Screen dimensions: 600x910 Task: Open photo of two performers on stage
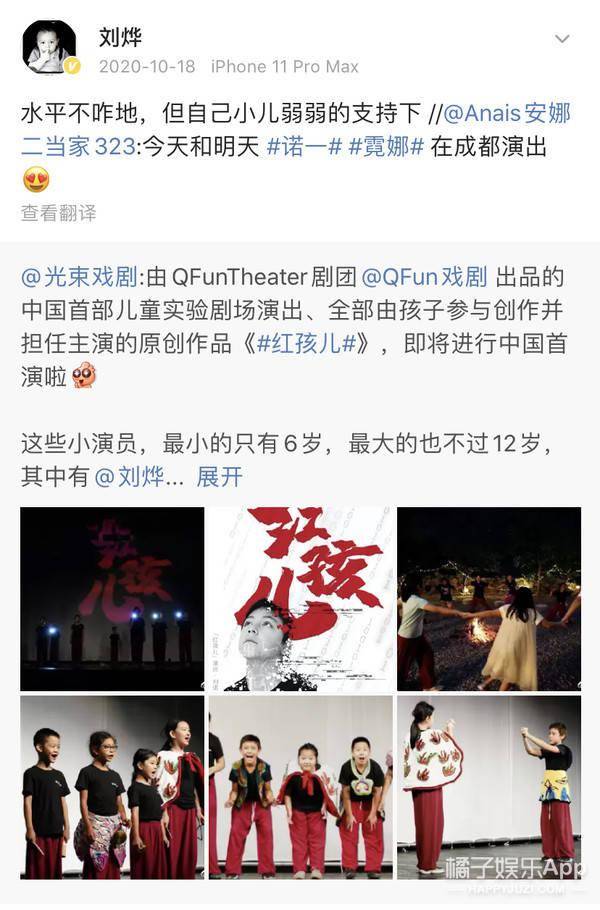click(x=488, y=786)
